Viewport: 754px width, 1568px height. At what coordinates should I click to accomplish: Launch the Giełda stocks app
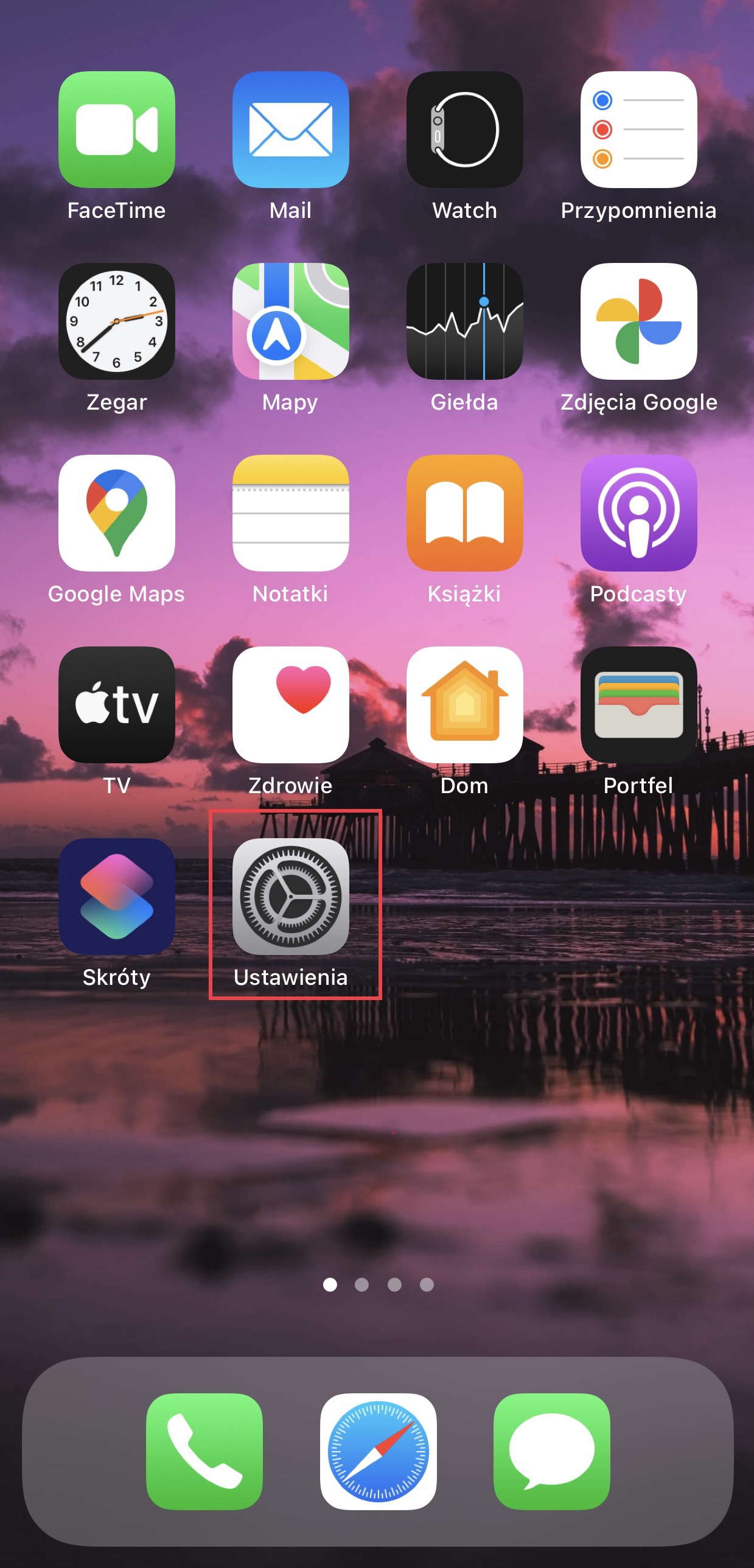464,321
